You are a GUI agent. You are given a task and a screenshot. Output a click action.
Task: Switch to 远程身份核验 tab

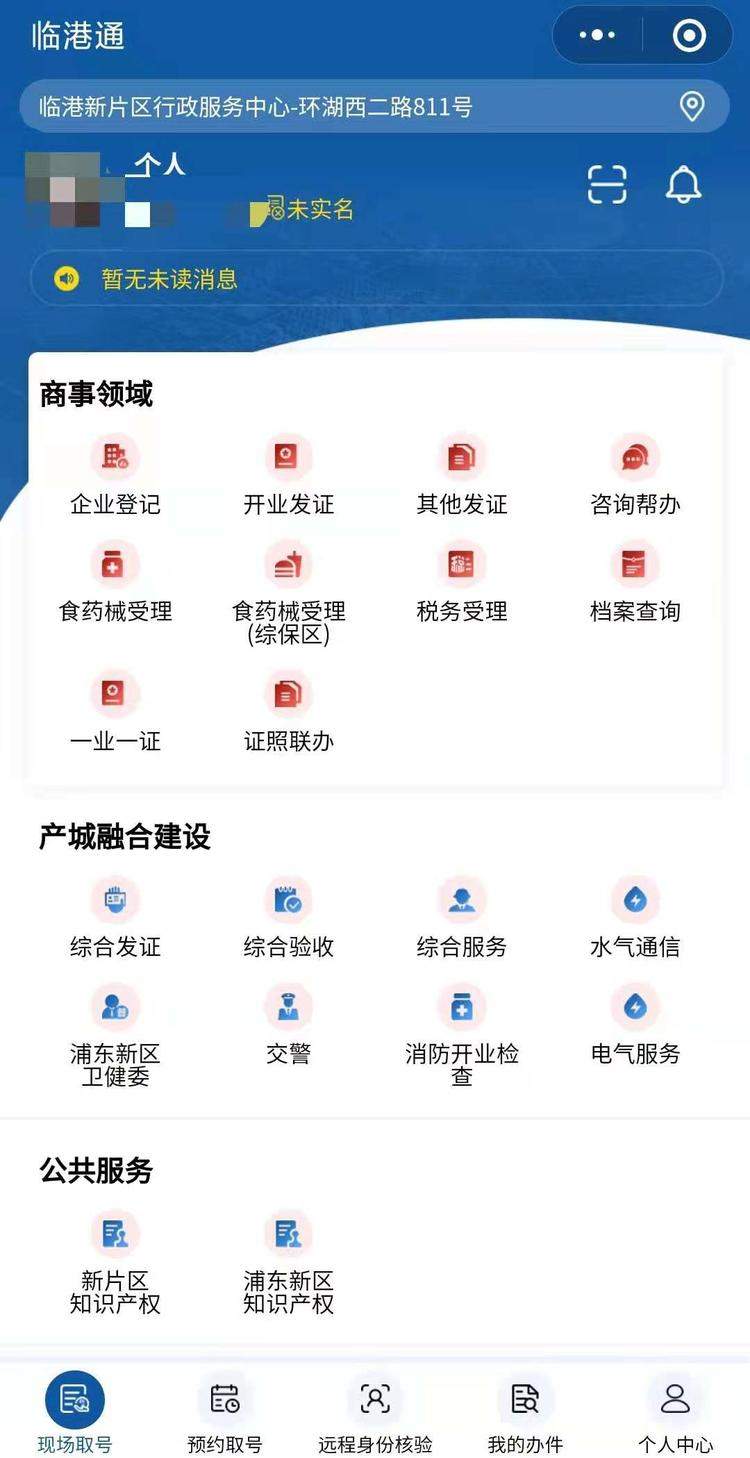[x=375, y=1413]
